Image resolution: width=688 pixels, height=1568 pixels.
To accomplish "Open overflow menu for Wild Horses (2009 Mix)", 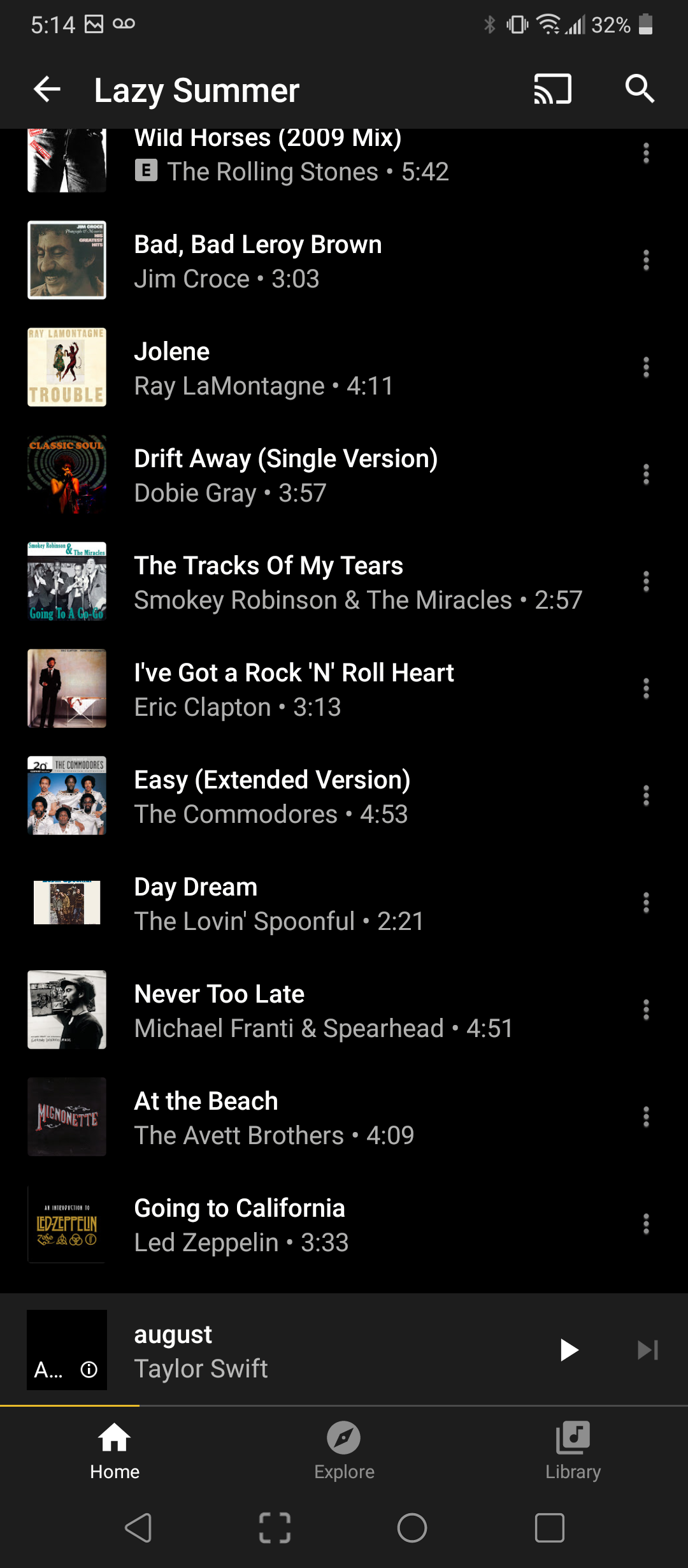I will [x=646, y=154].
